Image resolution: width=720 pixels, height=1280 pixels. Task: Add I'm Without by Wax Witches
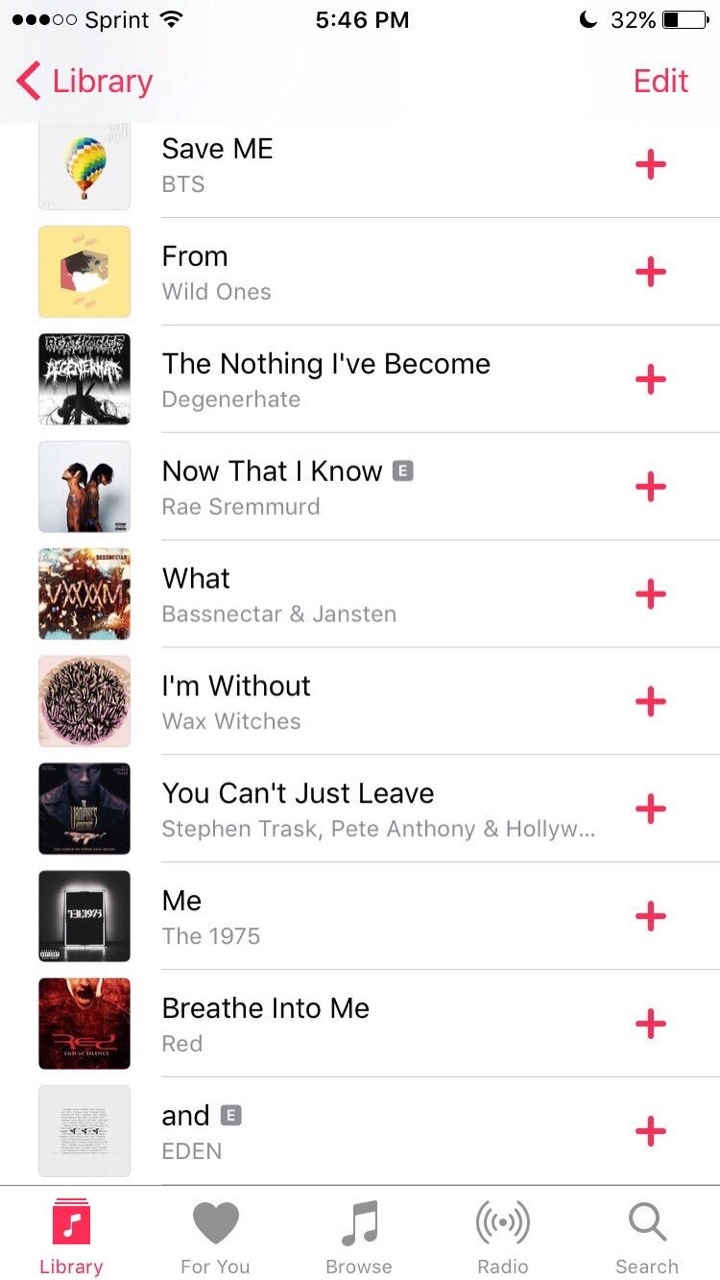click(x=651, y=701)
